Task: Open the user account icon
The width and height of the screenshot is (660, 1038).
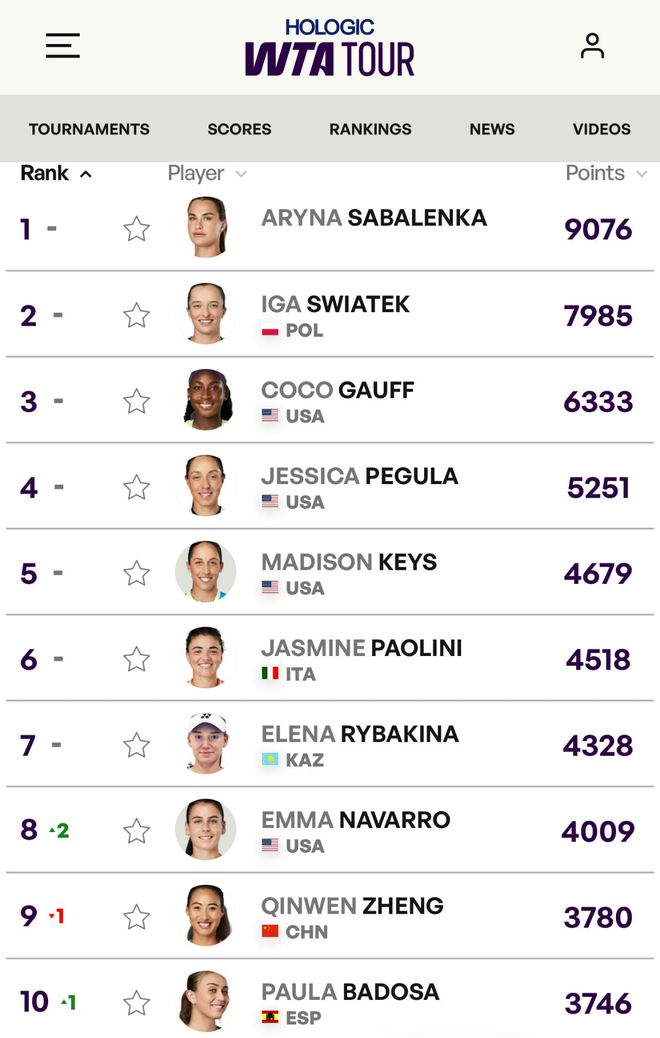Action: (592, 46)
